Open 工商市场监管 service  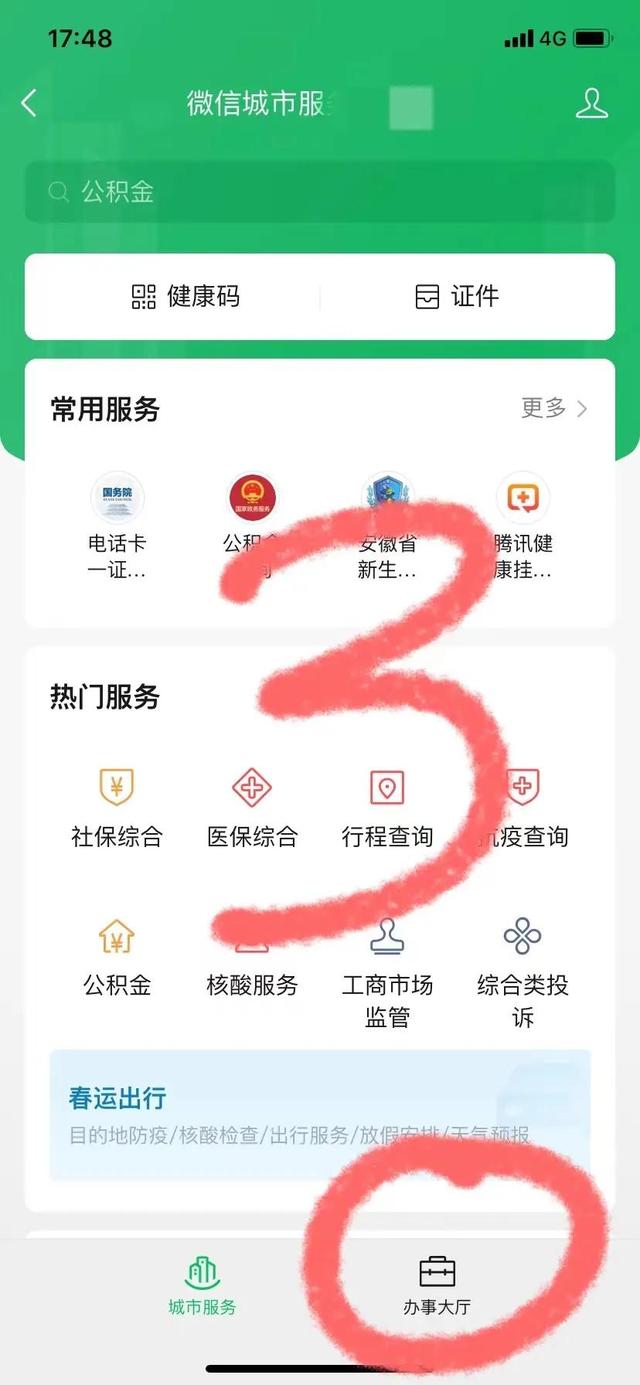pyautogui.click(x=387, y=972)
